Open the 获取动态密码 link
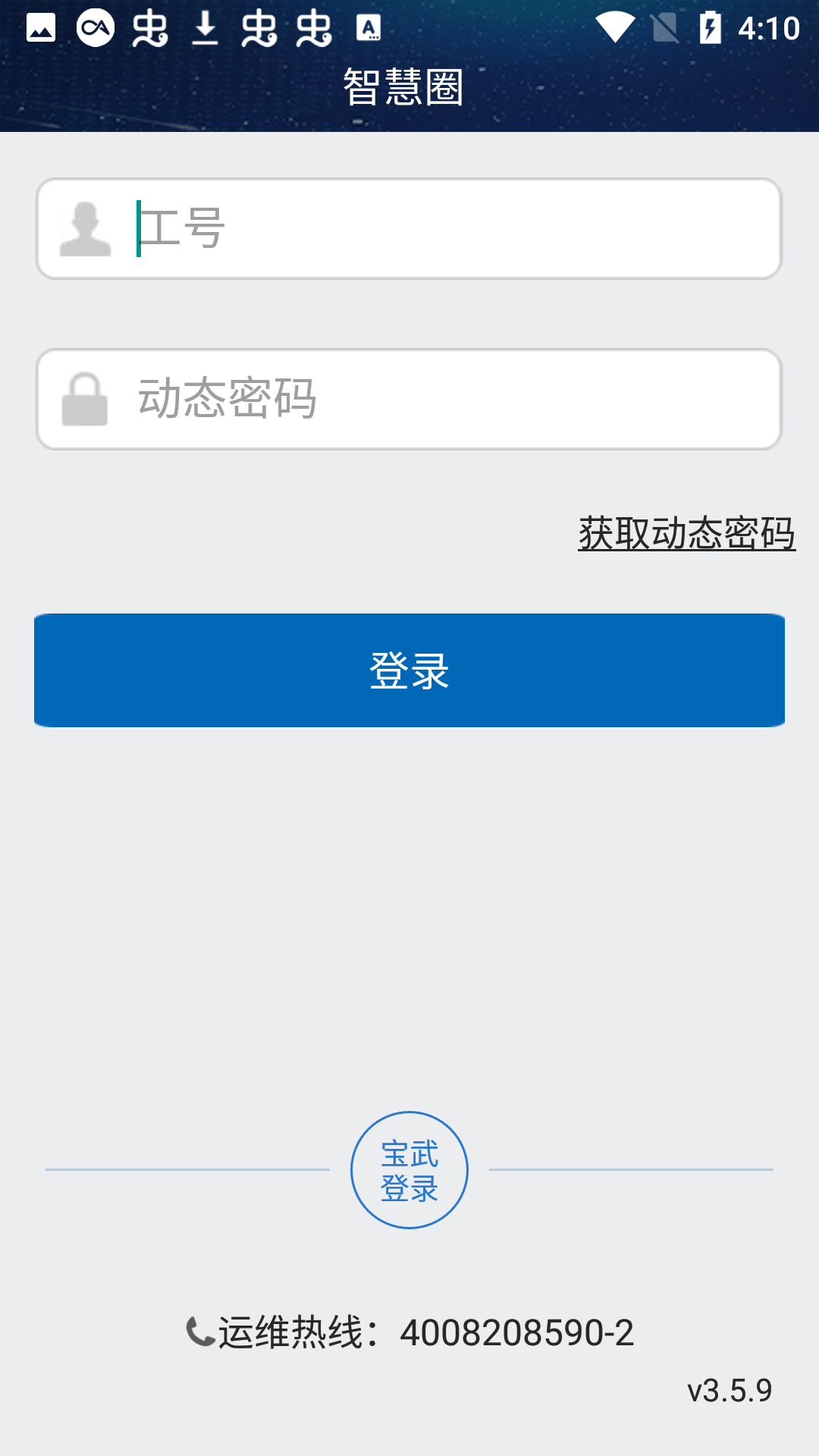This screenshot has width=819, height=1456. (x=686, y=533)
